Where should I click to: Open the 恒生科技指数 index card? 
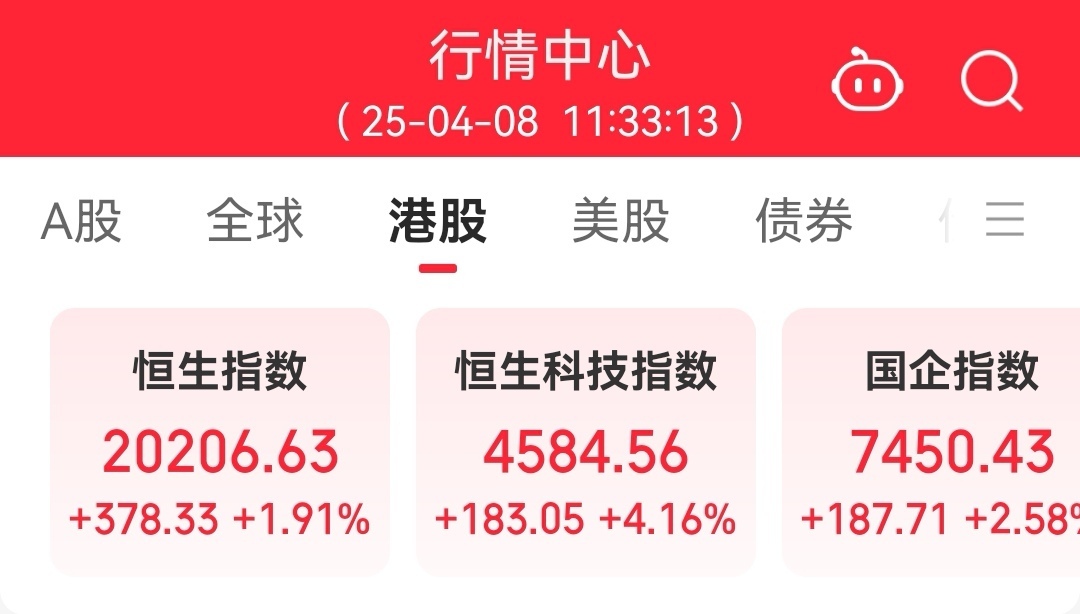tap(586, 442)
